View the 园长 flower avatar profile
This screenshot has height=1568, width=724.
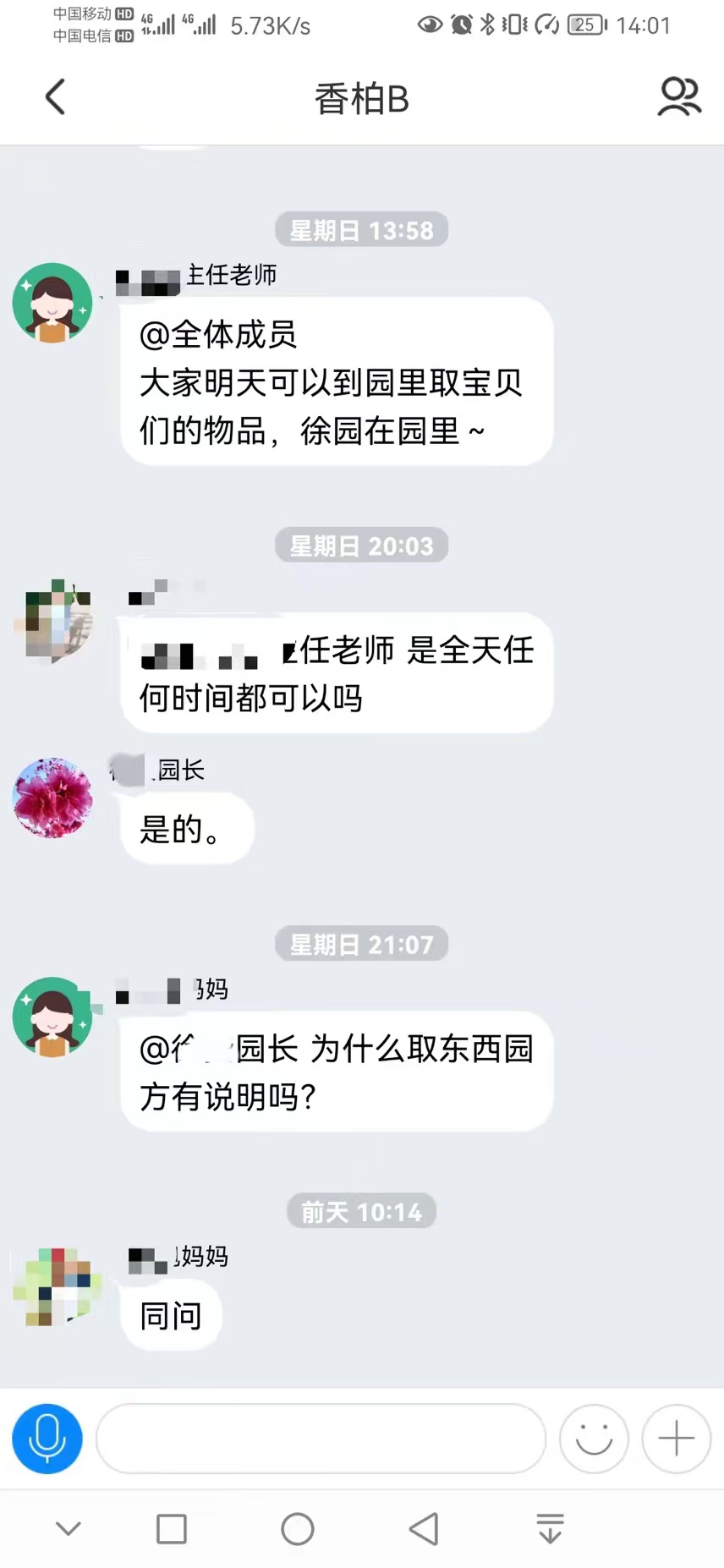(x=52, y=798)
